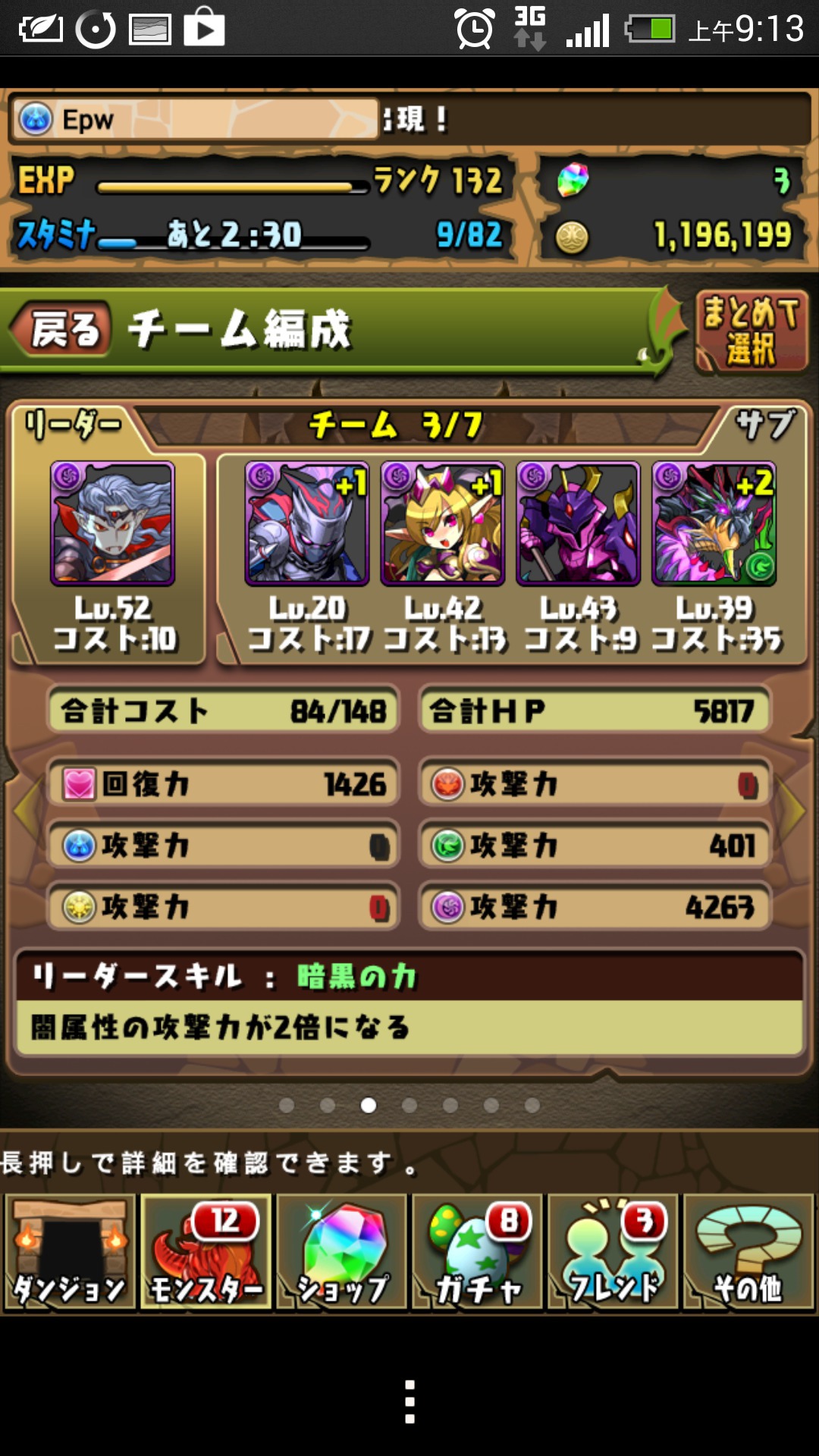Select the Lv.42 sub monster slot
Viewport: 819px width, 1456px height.
click(443, 523)
